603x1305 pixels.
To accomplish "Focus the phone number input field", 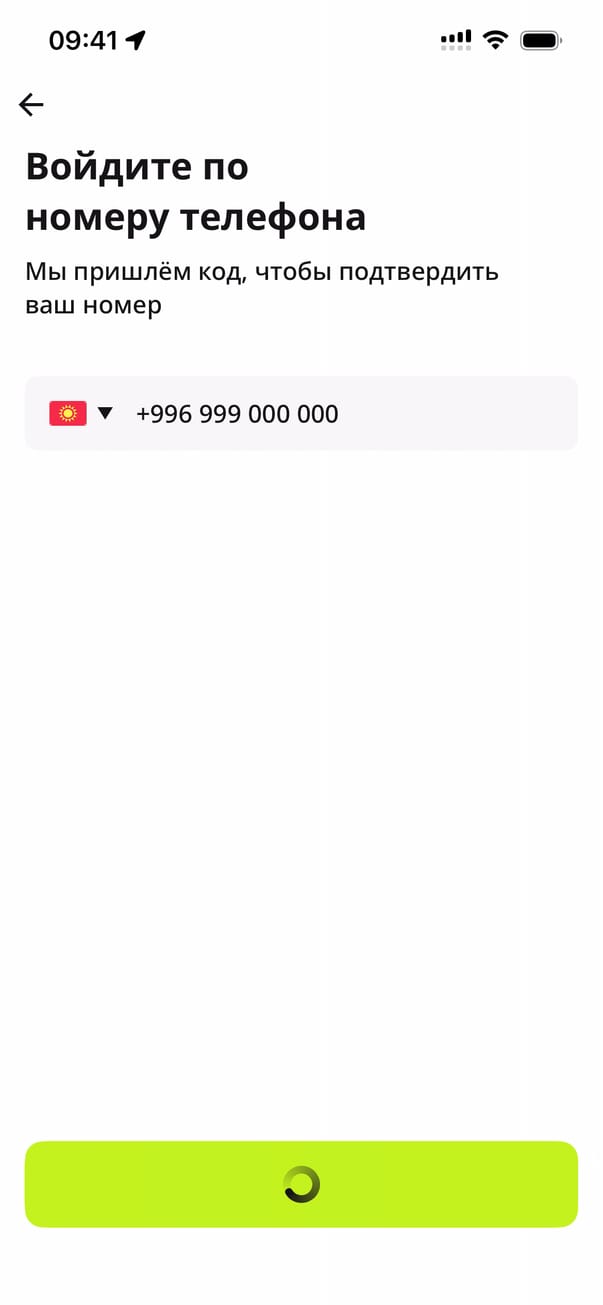I will tap(350, 413).
